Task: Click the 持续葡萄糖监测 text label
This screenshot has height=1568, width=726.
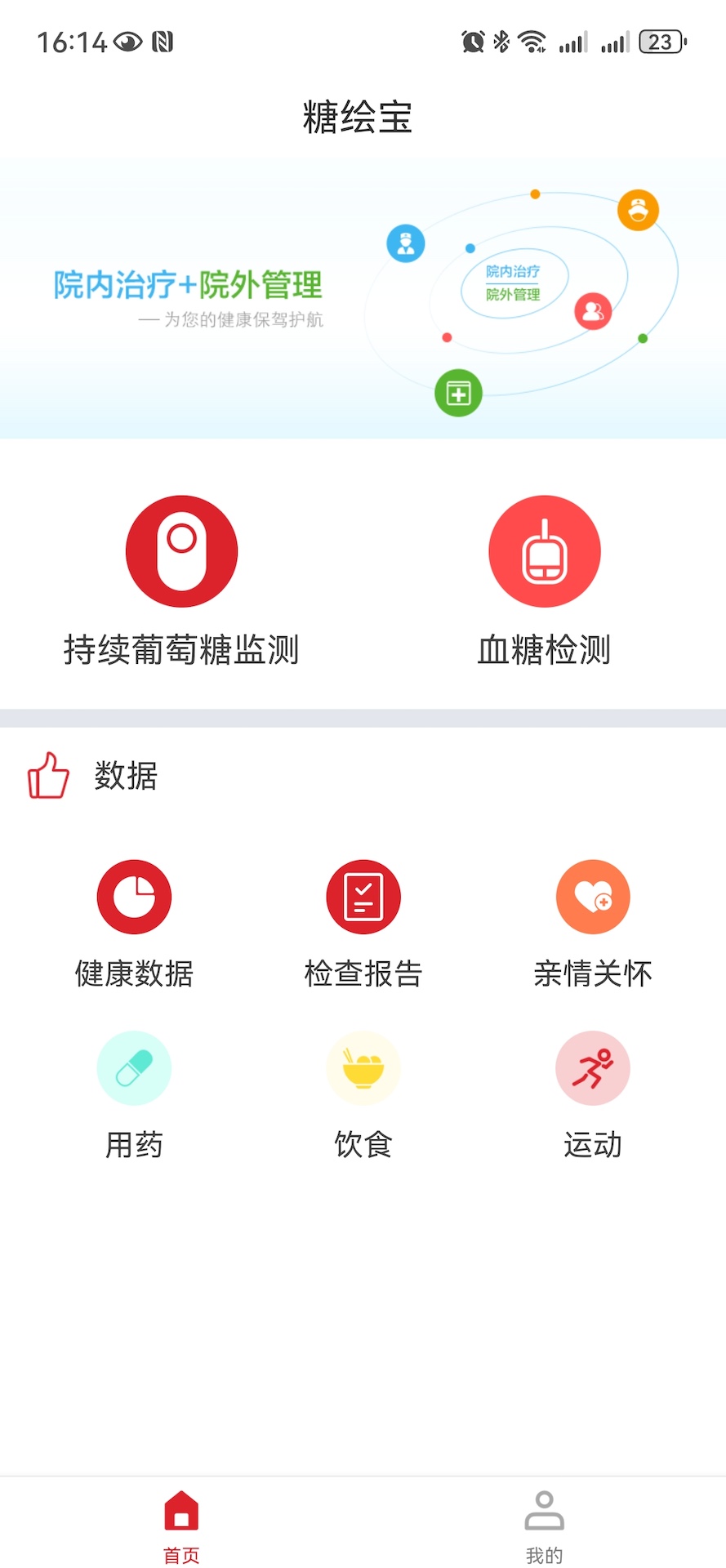Action: [x=181, y=651]
